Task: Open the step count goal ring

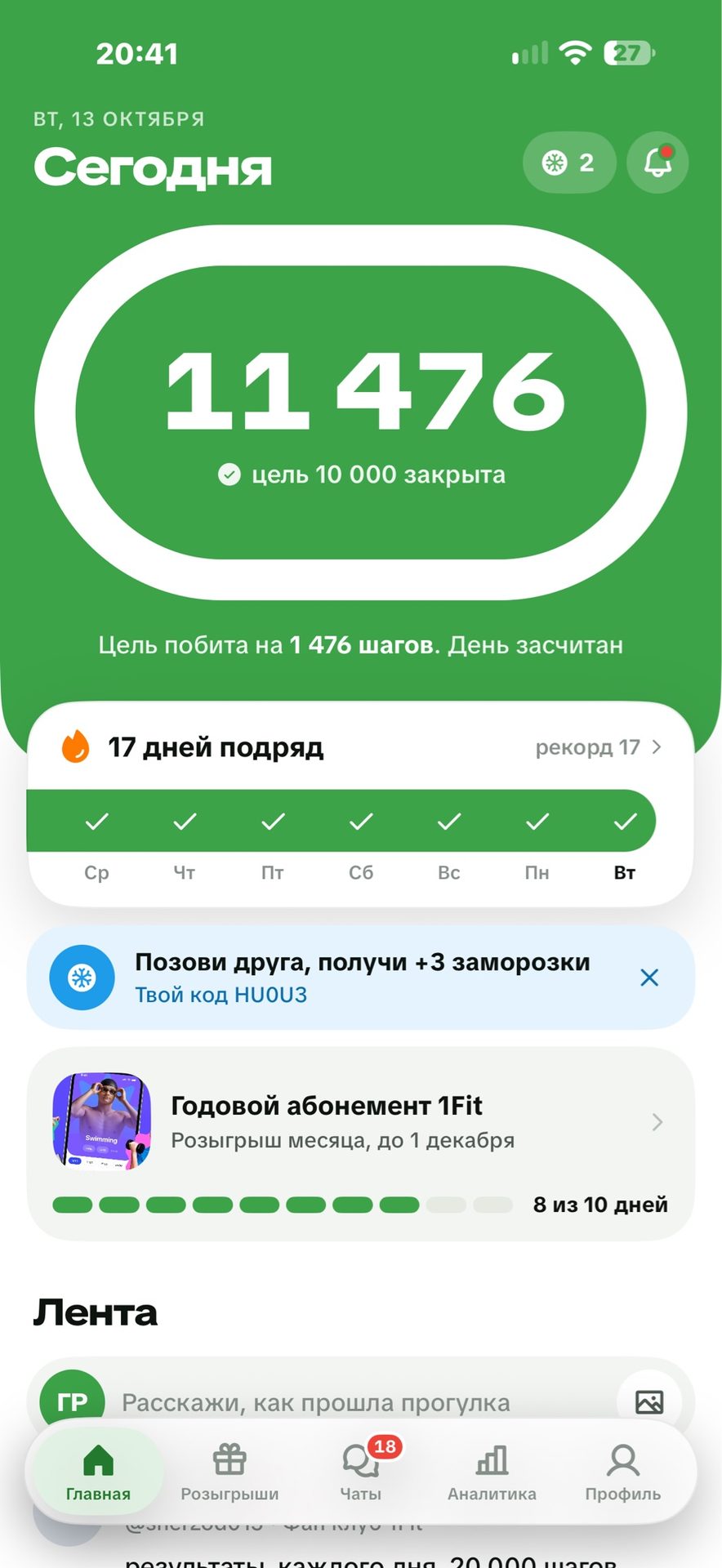Action: pyautogui.click(x=361, y=412)
